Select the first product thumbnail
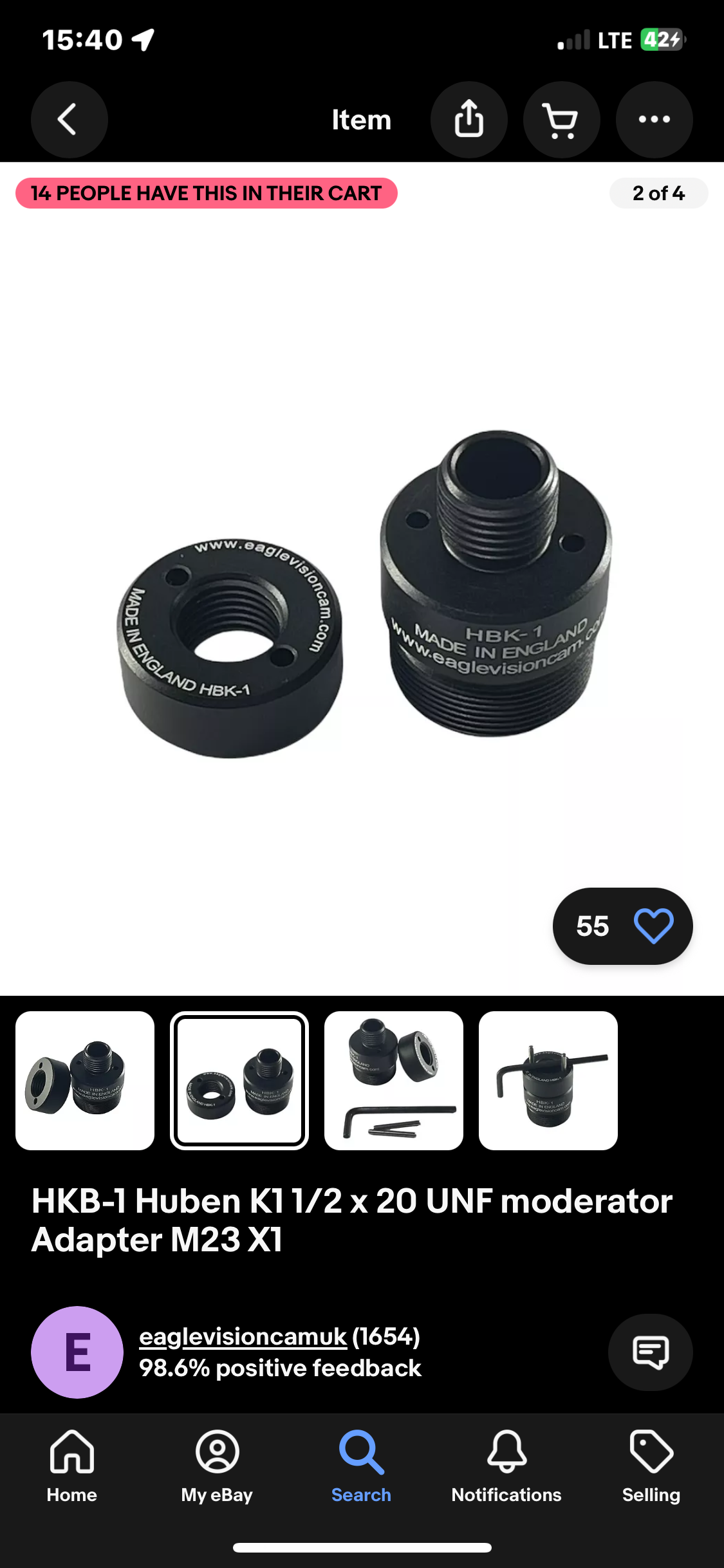The width and height of the screenshot is (724, 1568). click(85, 1081)
